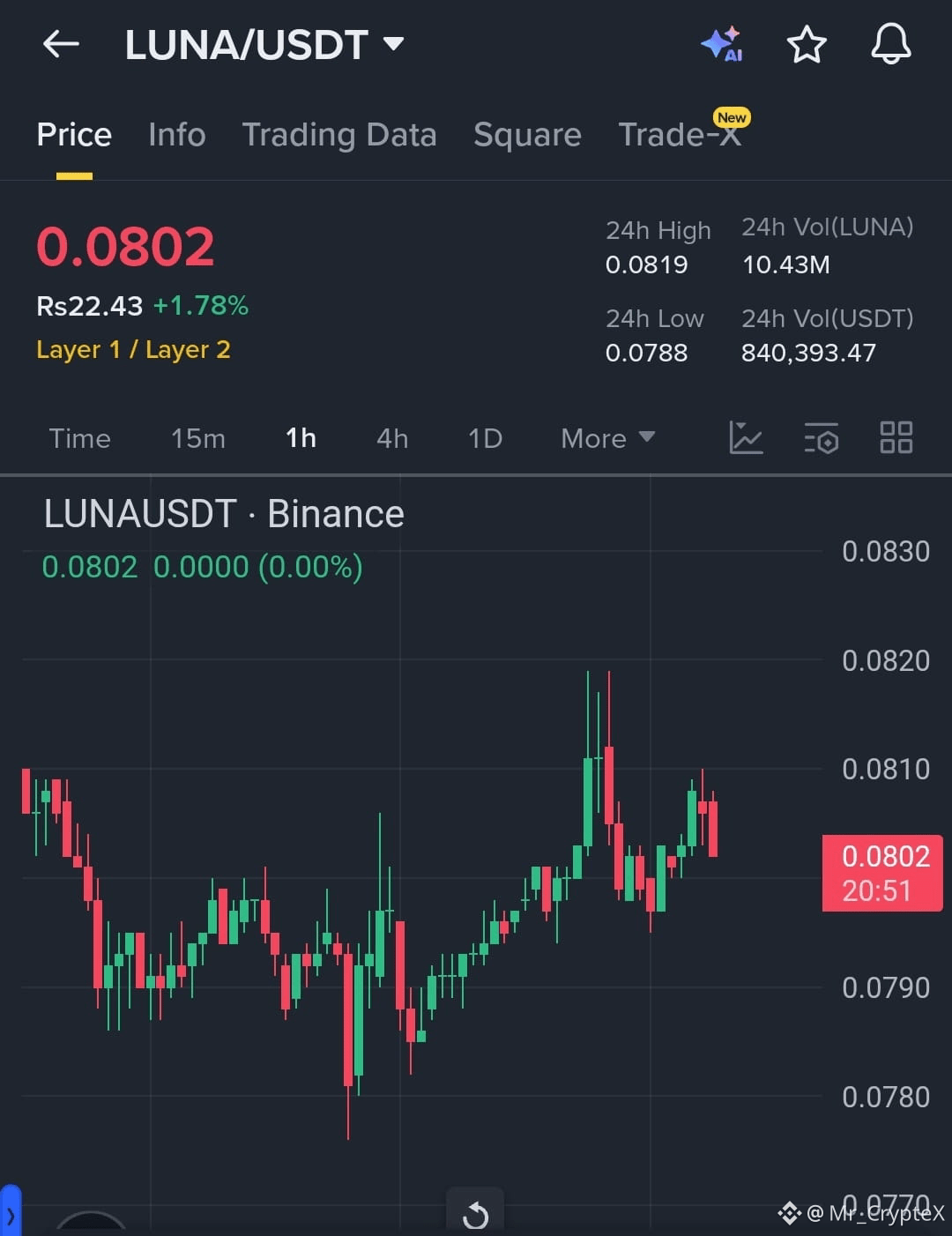Open the indicators settings icon
The image size is (952, 1236).
[821, 438]
